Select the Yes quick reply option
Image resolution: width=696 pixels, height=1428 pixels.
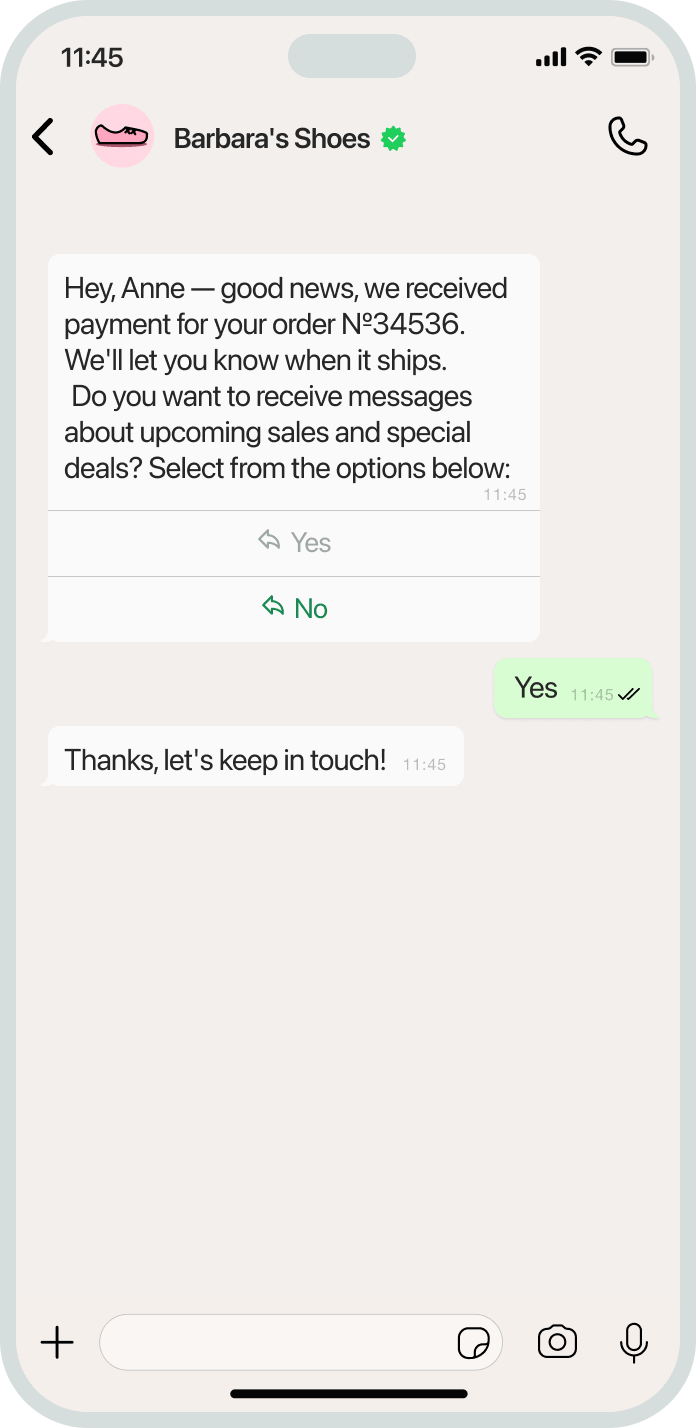pos(294,543)
